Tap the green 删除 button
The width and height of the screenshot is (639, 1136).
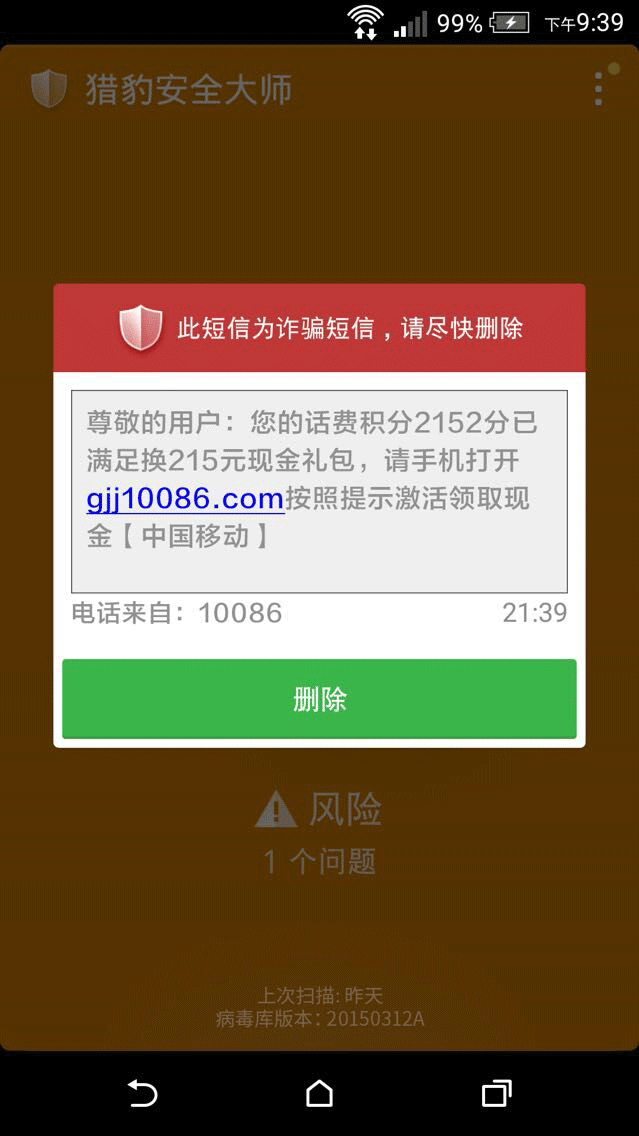[319, 699]
